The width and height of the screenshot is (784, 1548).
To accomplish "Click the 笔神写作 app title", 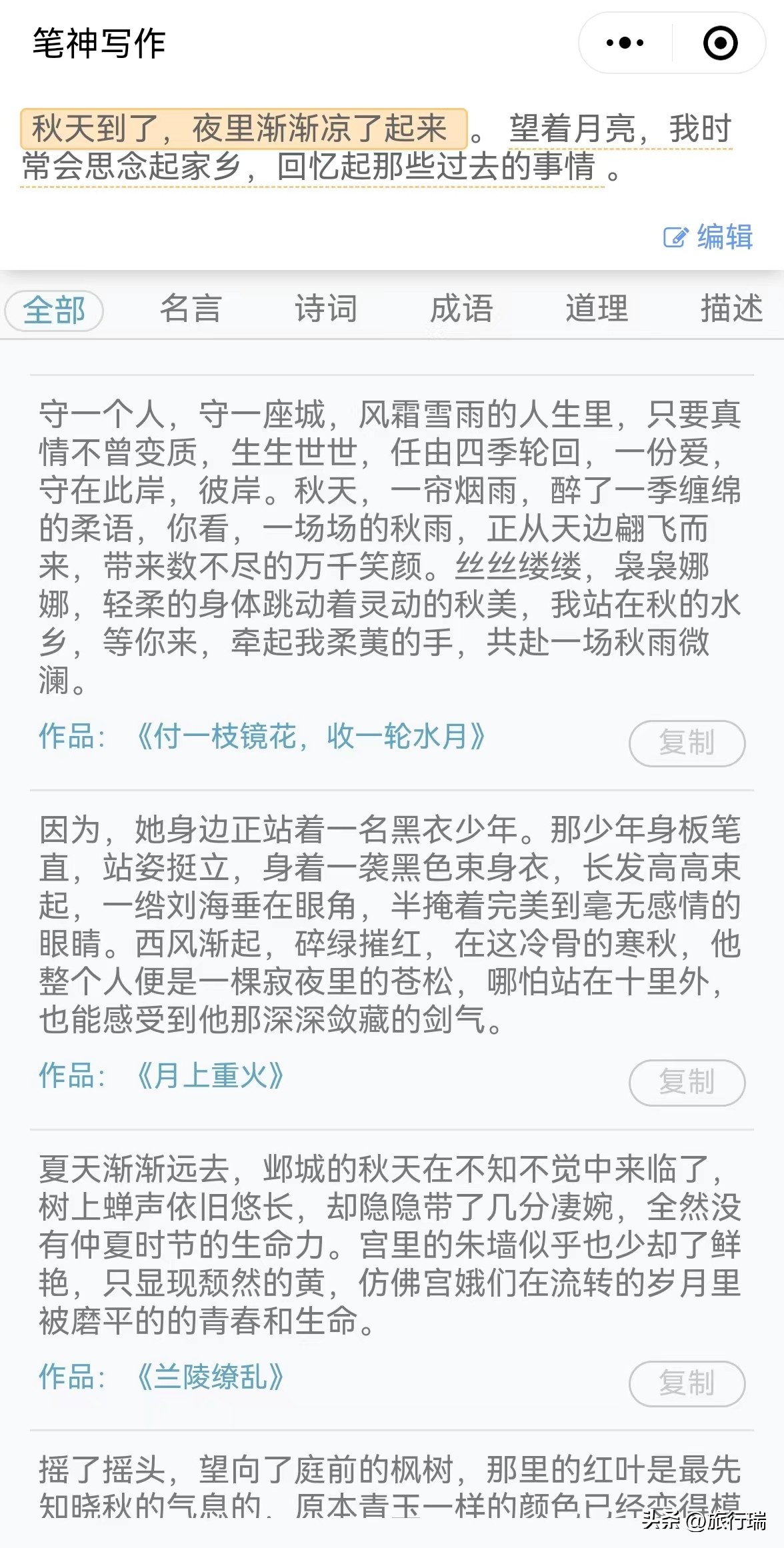I will coord(99,42).
